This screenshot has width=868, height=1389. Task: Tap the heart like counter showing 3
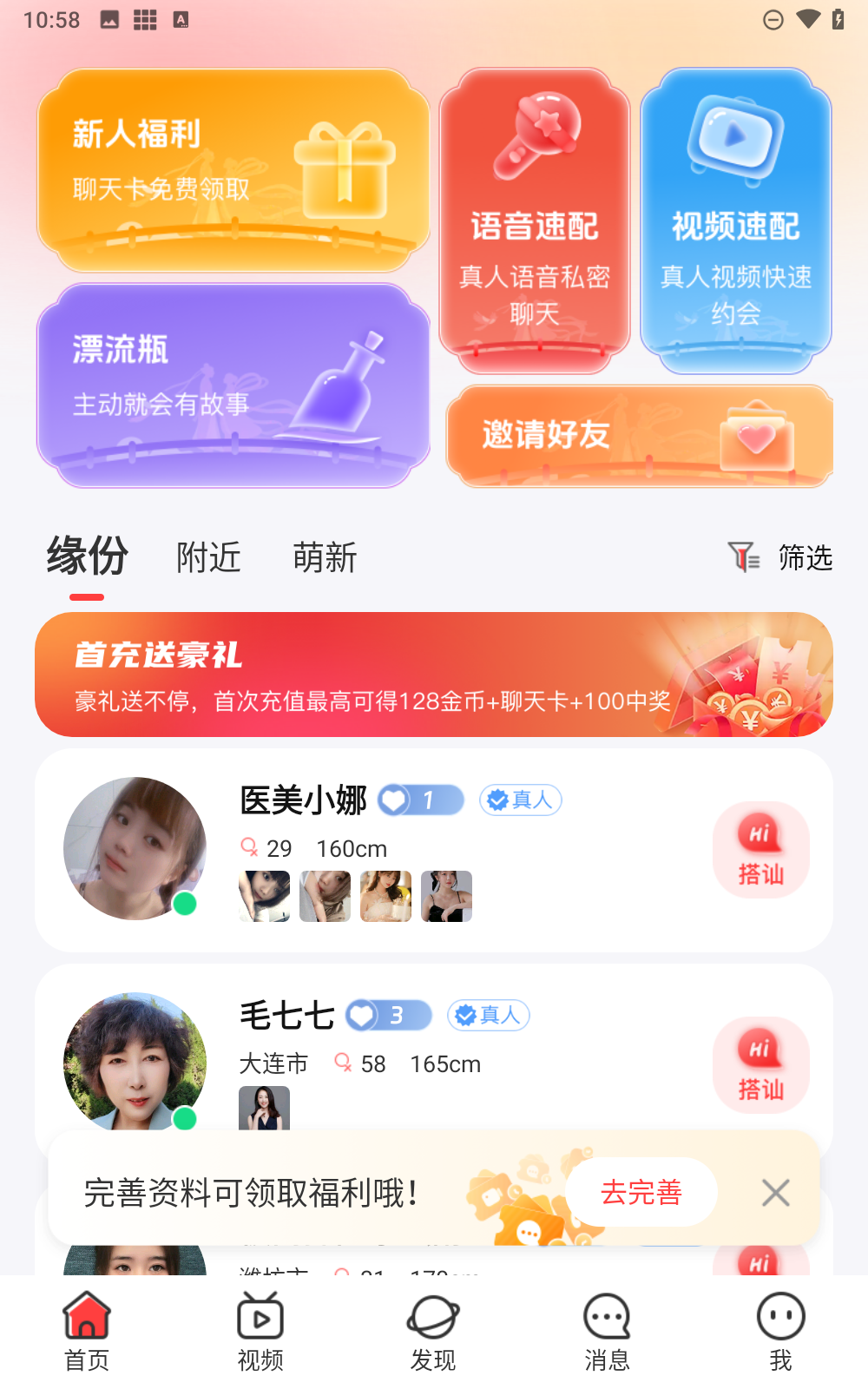389,1016
